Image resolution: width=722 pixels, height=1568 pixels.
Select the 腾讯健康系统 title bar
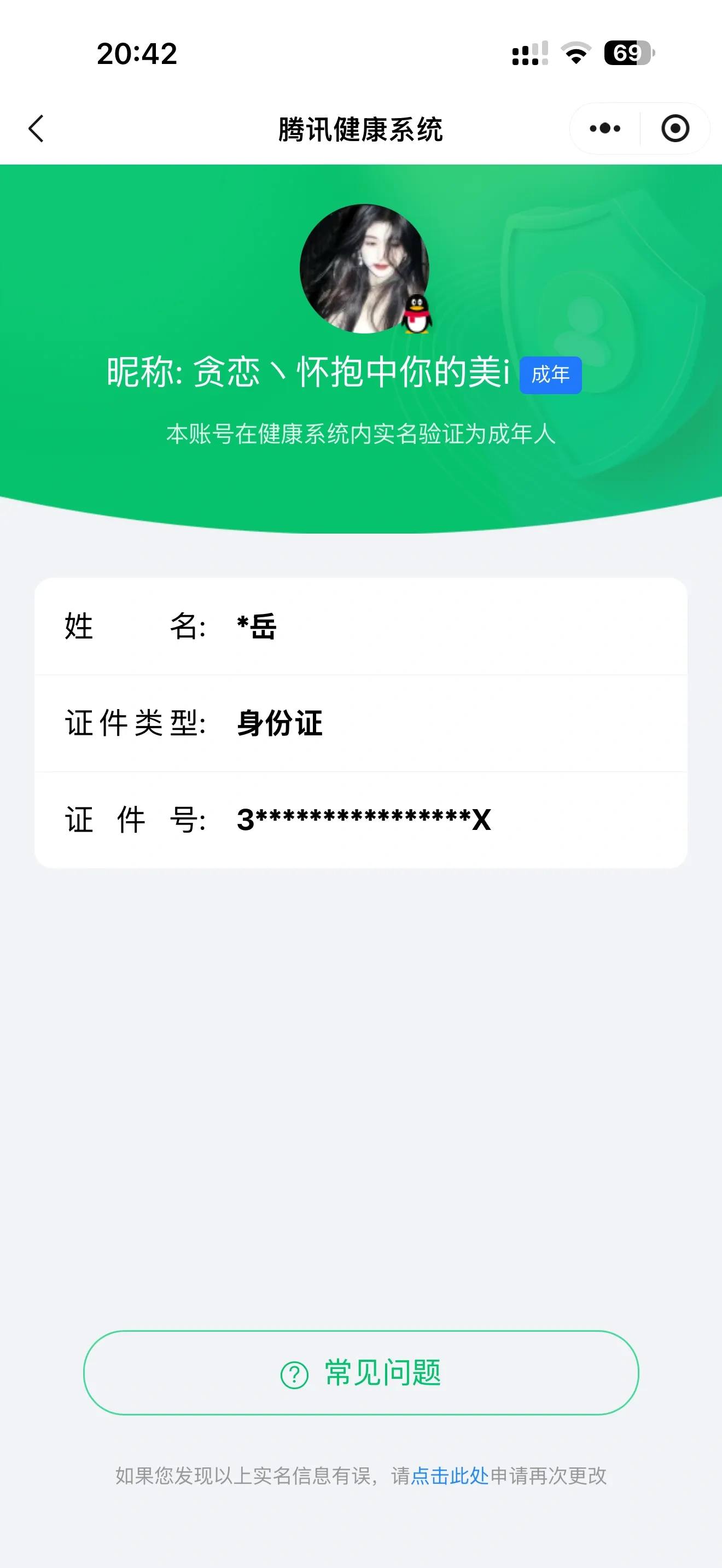tap(360, 128)
